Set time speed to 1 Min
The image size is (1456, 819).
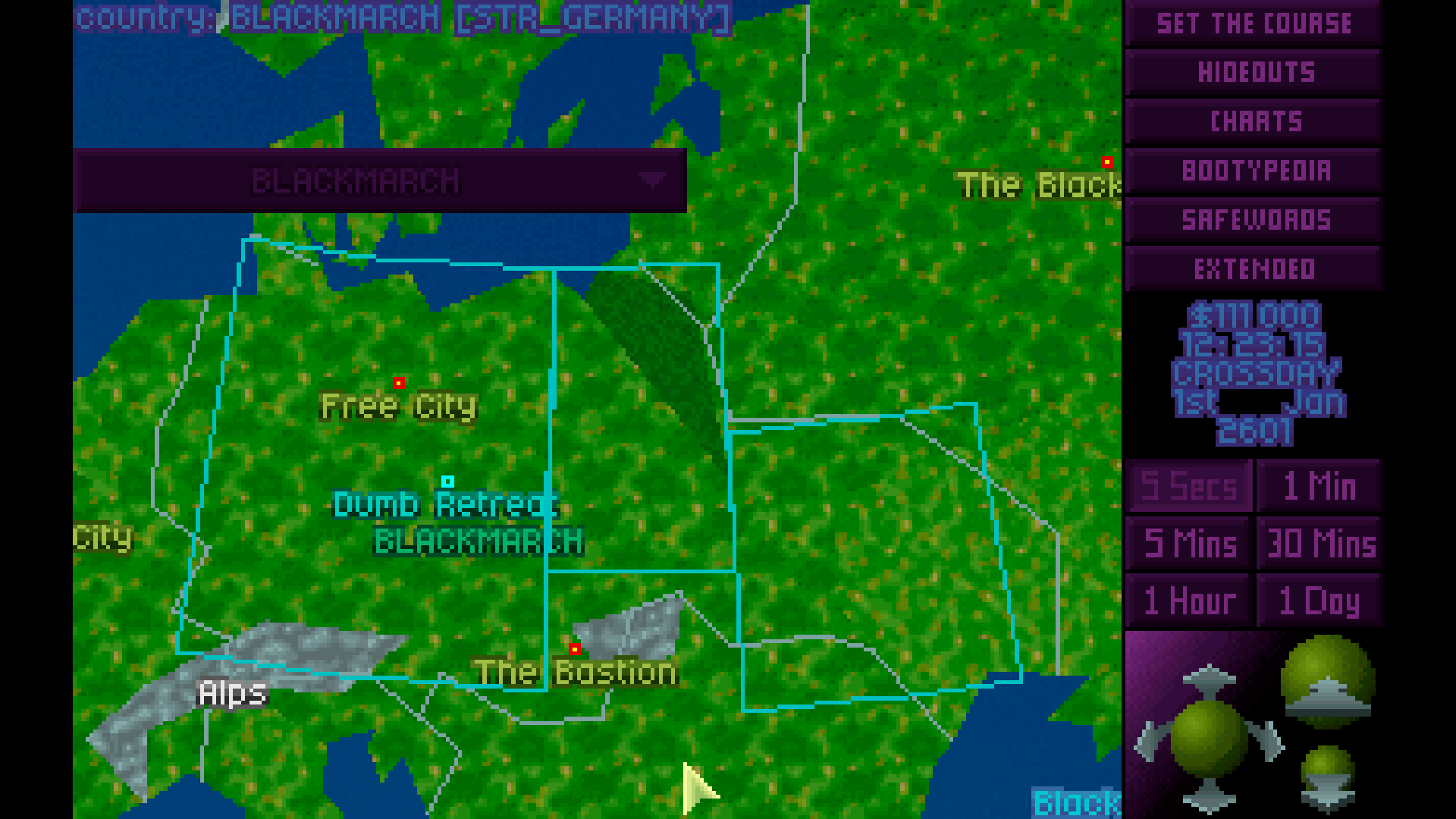click(1319, 486)
